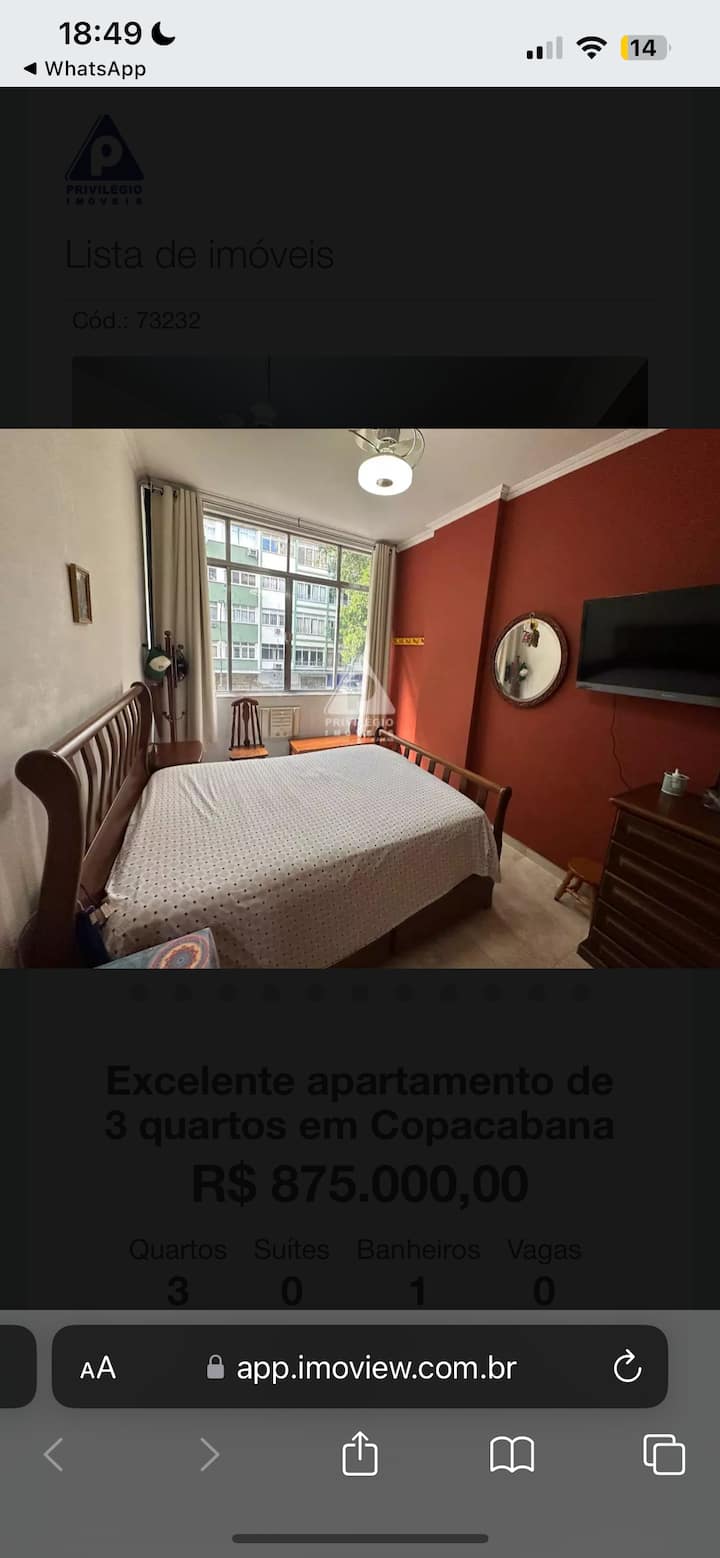Close the enlarged bedroom photo by tapping the dimmed Lista de imóveis area

pos(200,256)
